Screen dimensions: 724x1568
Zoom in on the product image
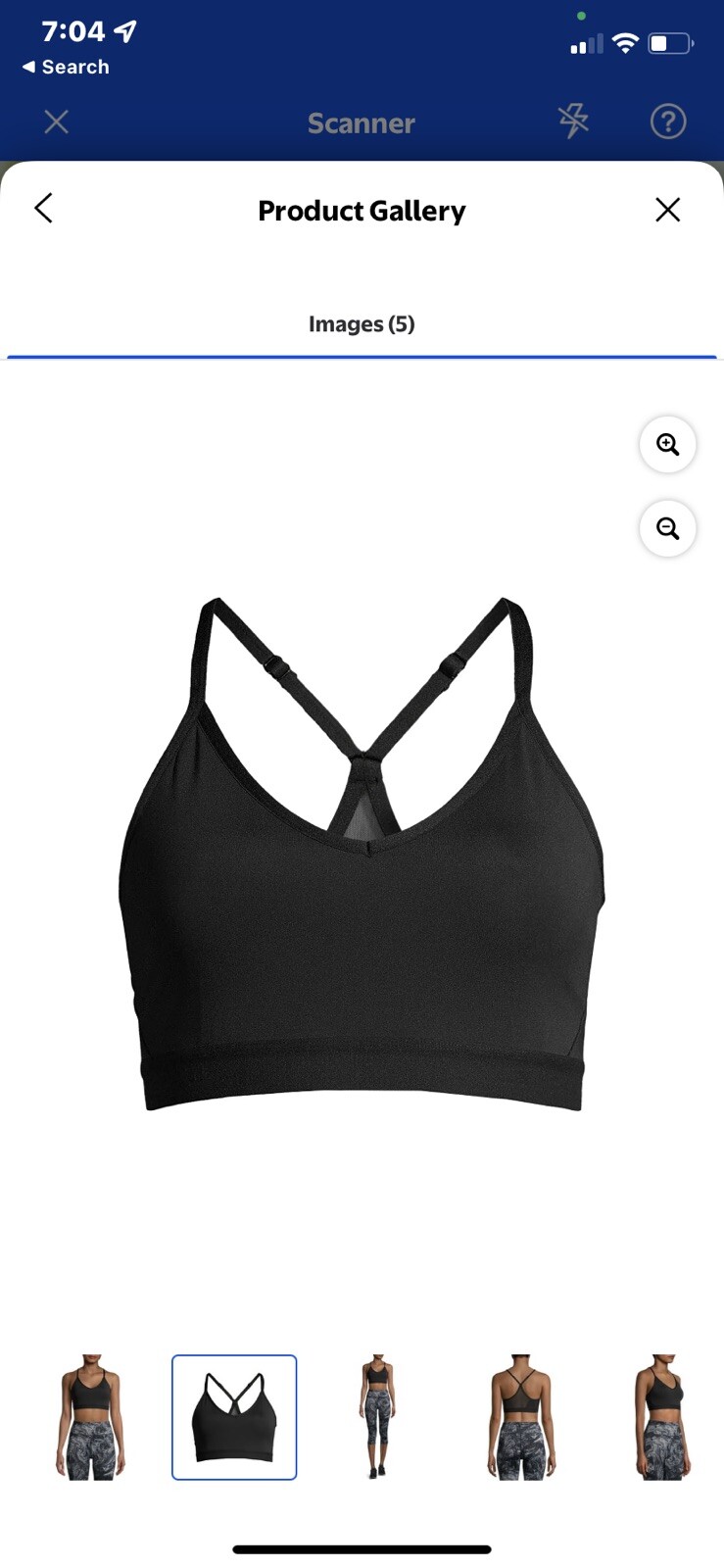click(667, 445)
